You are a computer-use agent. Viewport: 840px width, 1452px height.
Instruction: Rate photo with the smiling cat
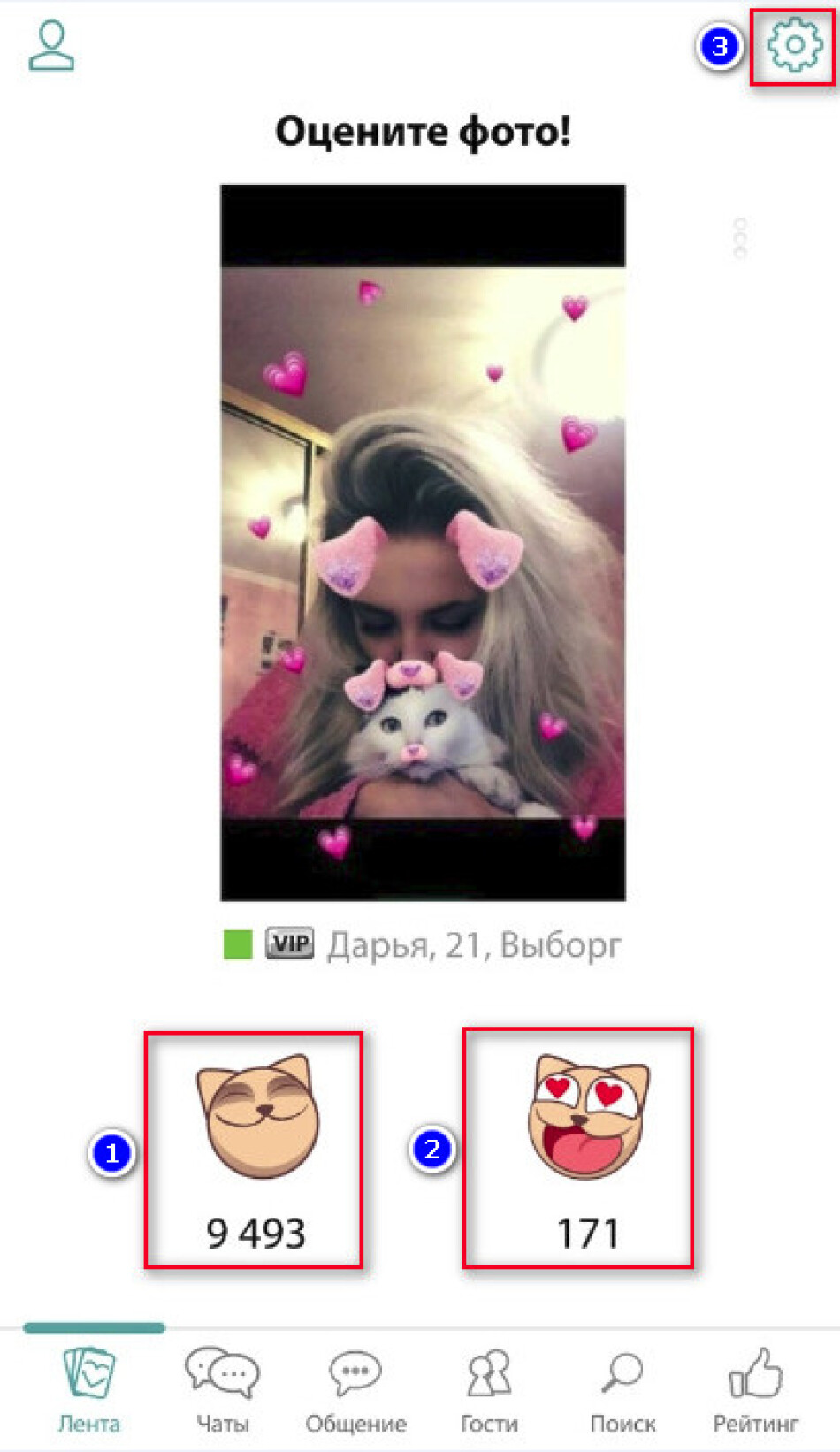(256, 1117)
